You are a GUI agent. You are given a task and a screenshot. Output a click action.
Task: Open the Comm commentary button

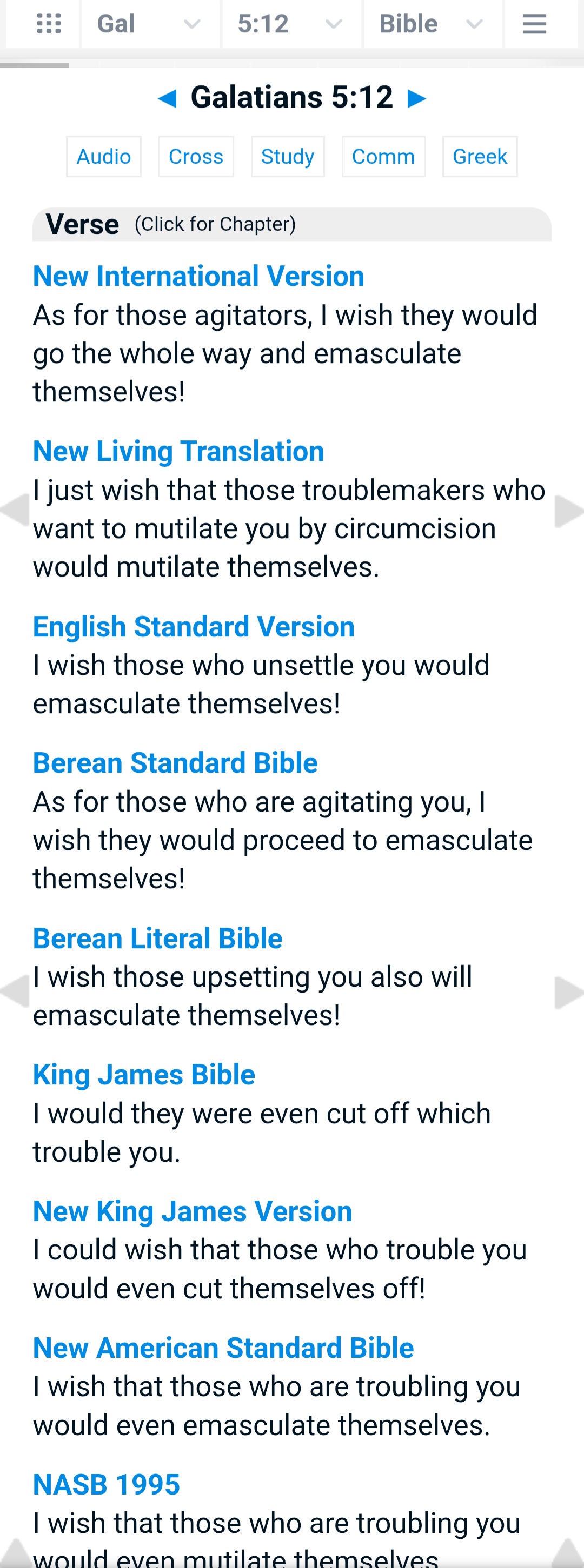pos(383,157)
